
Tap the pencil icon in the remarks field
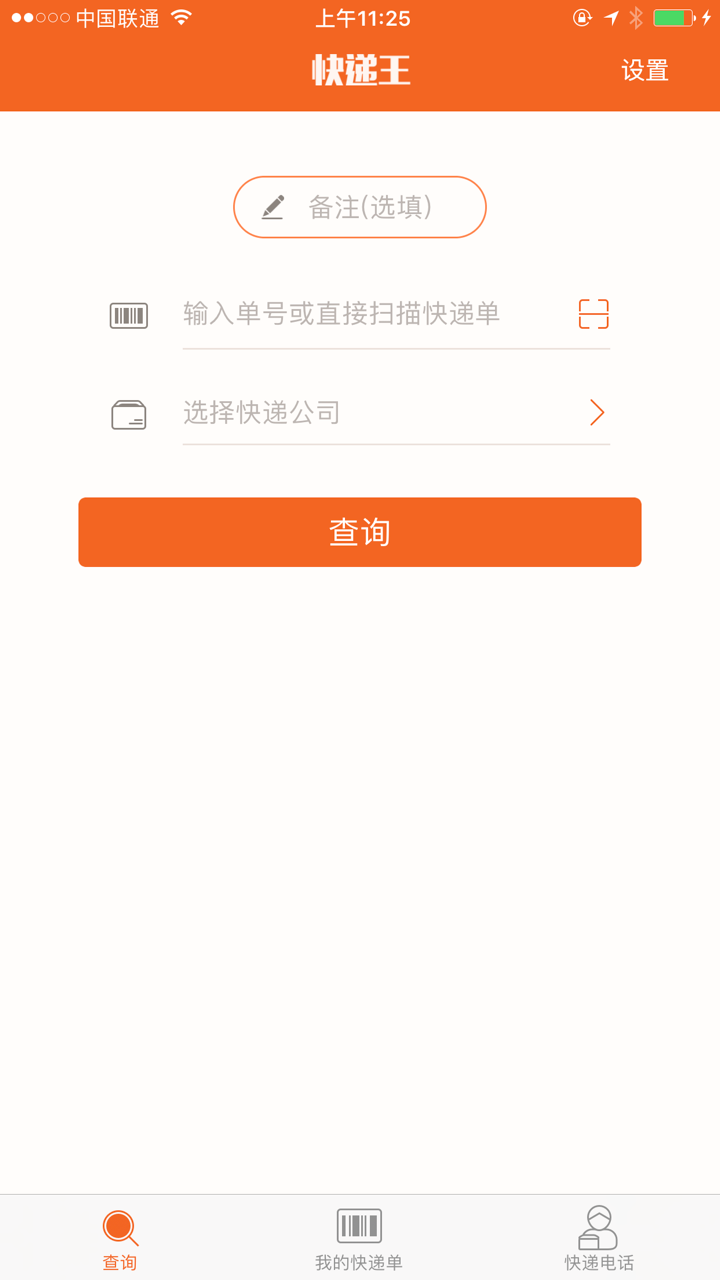coord(274,207)
